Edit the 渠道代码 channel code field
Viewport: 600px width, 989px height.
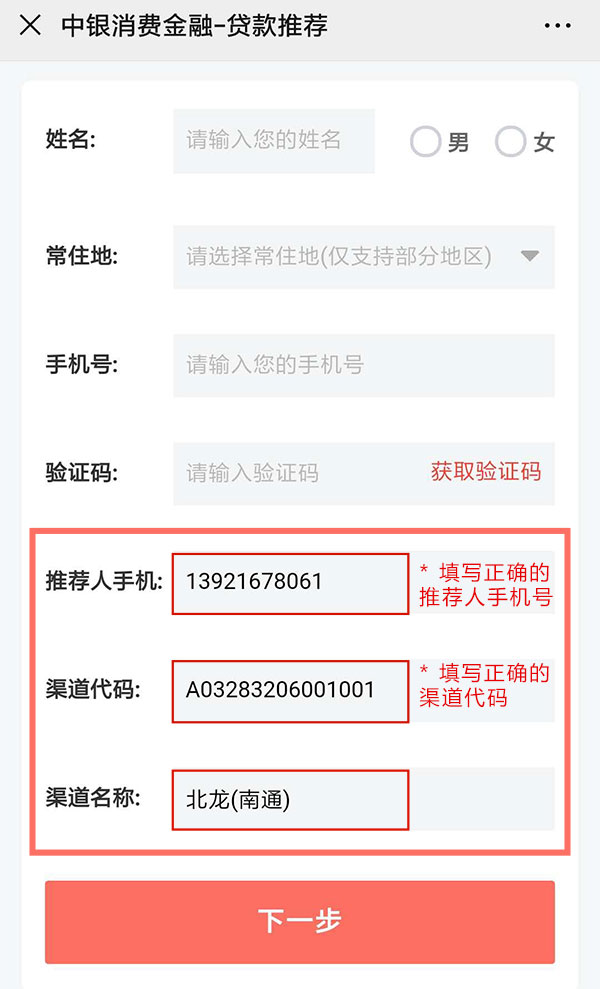(290, 691)
